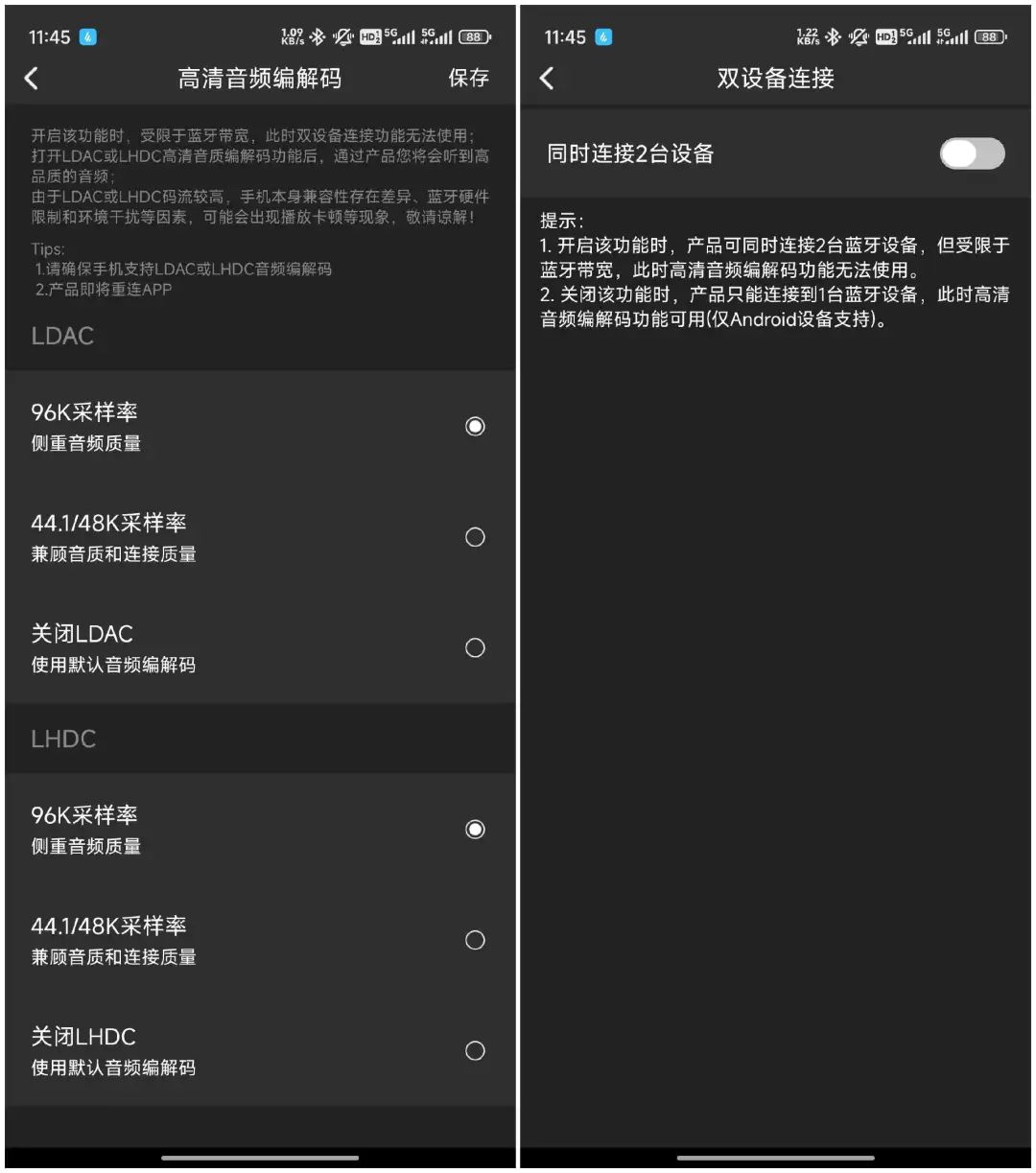Tap 保存 to save codec settings
Viewport: 1036px width, 1173px height.
(468, 79)
